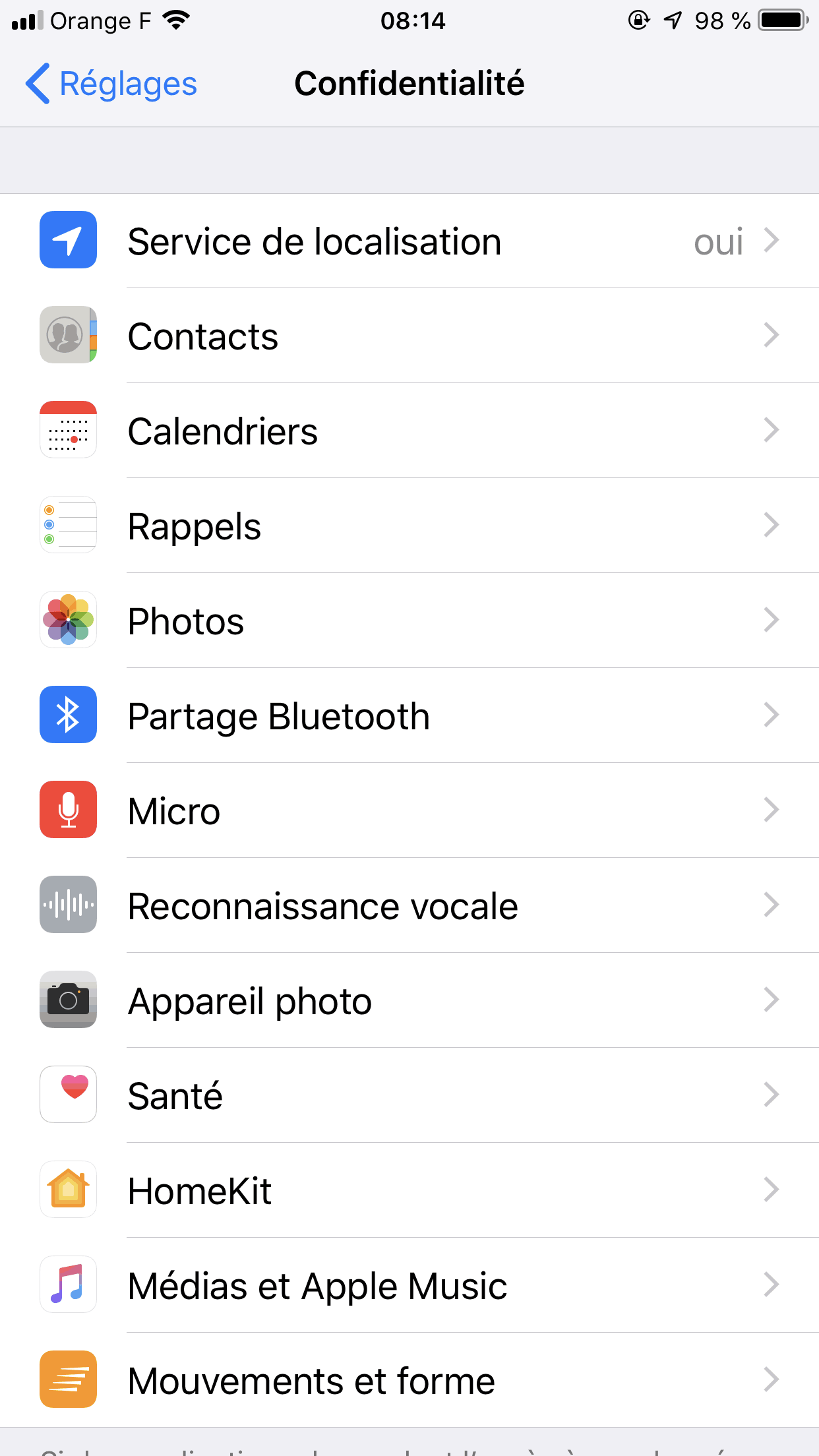Select the HomeKit row

[x=409, y=1191]
